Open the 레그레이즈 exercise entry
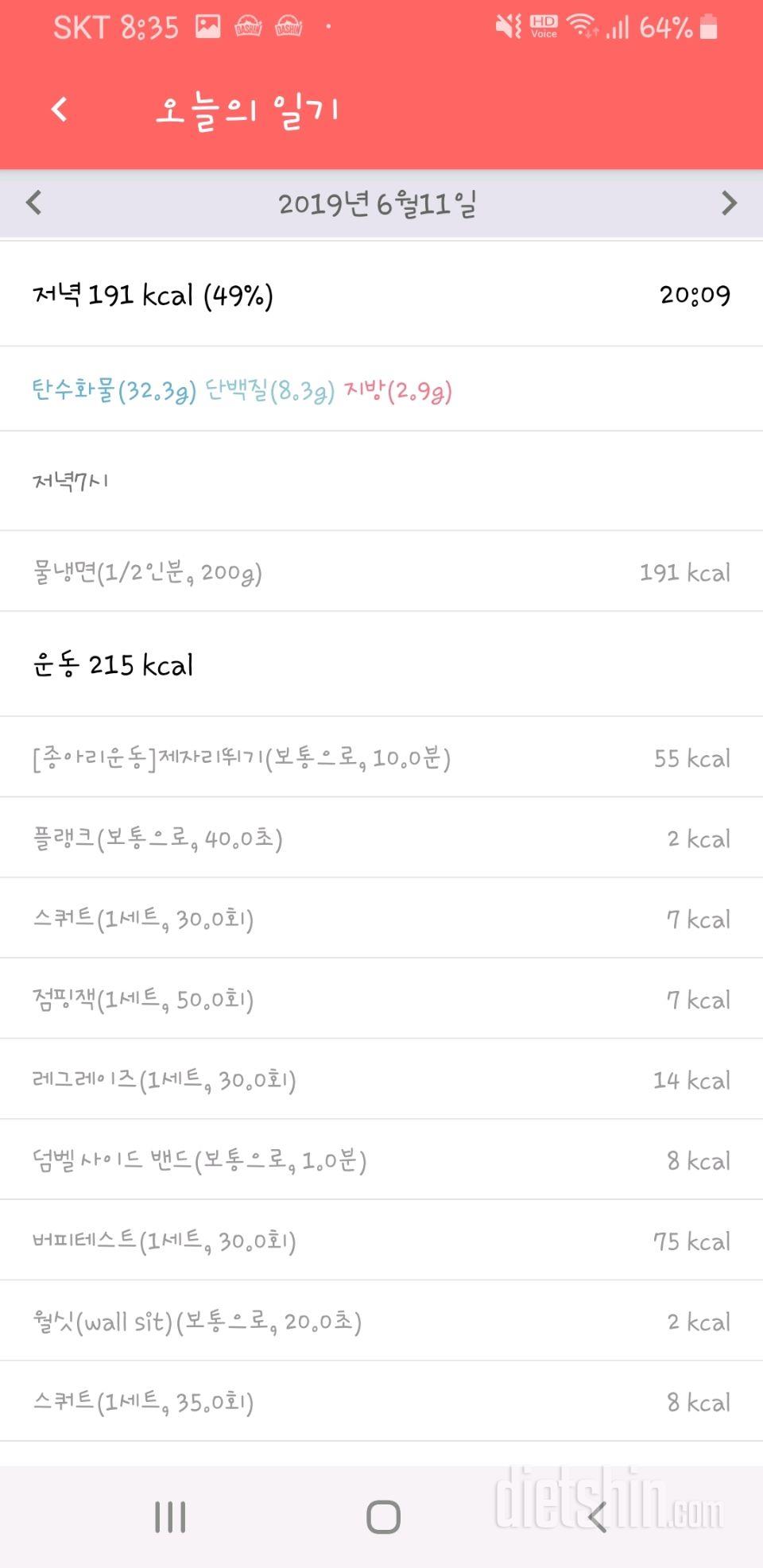The width and height of the screenshot is (763, 1568). click(381, 1079)
